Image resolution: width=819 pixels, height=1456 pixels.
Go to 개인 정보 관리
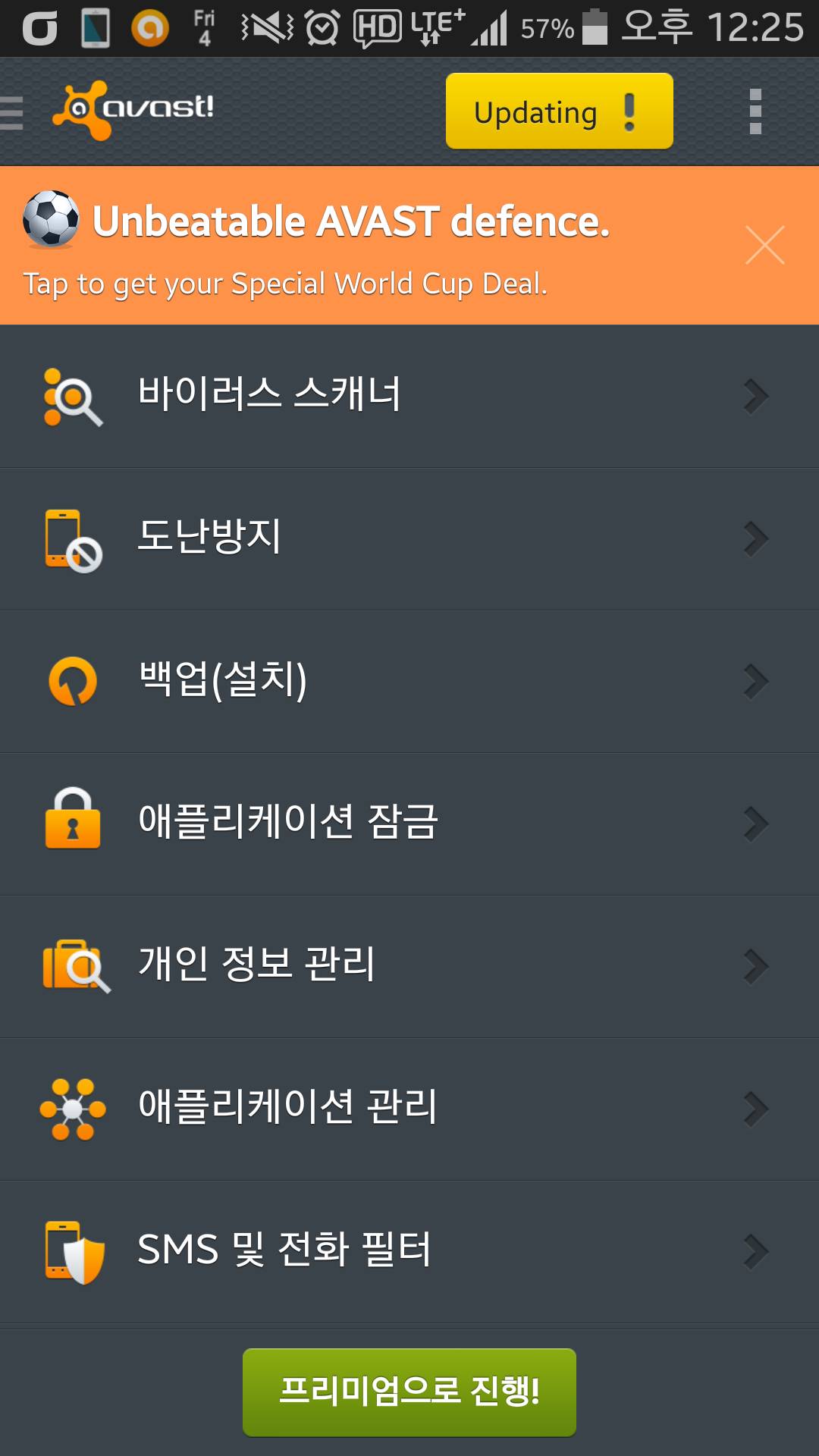click(409, 966)
